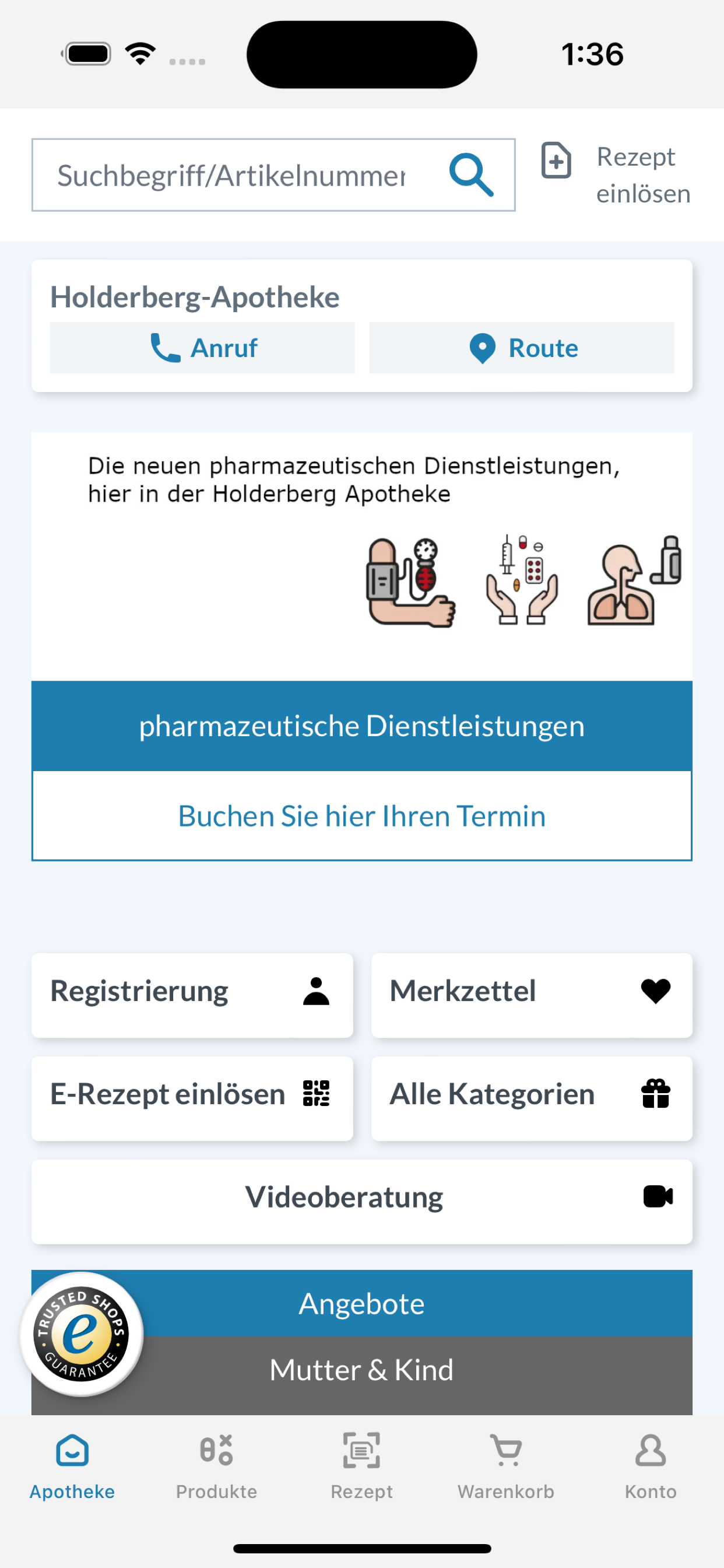Tap the map pin icon beside Route
Image resolution: width=724 pixels, height=1568 pixels.
(482, 348)
